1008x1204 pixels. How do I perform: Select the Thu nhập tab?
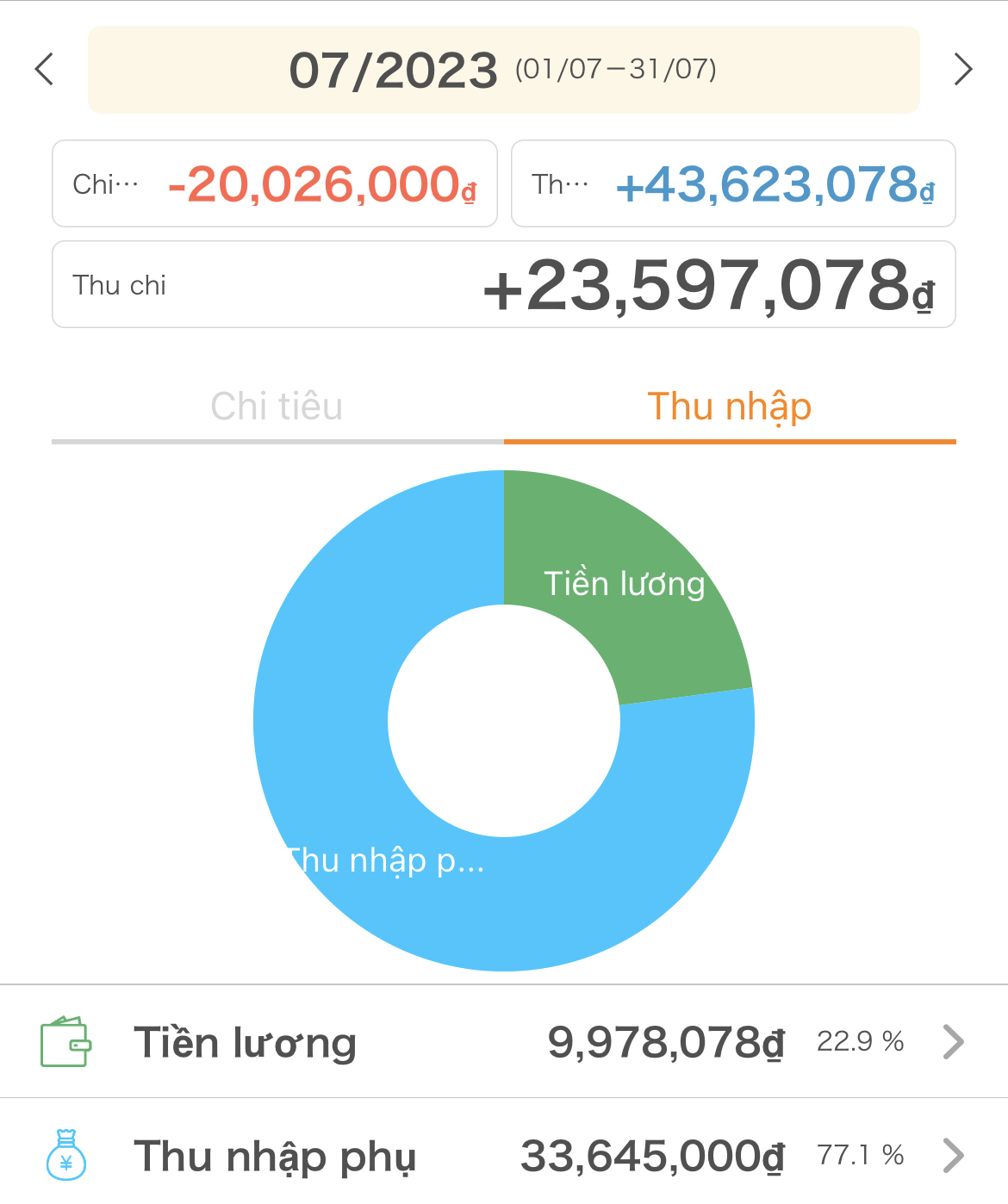(729, 407)
